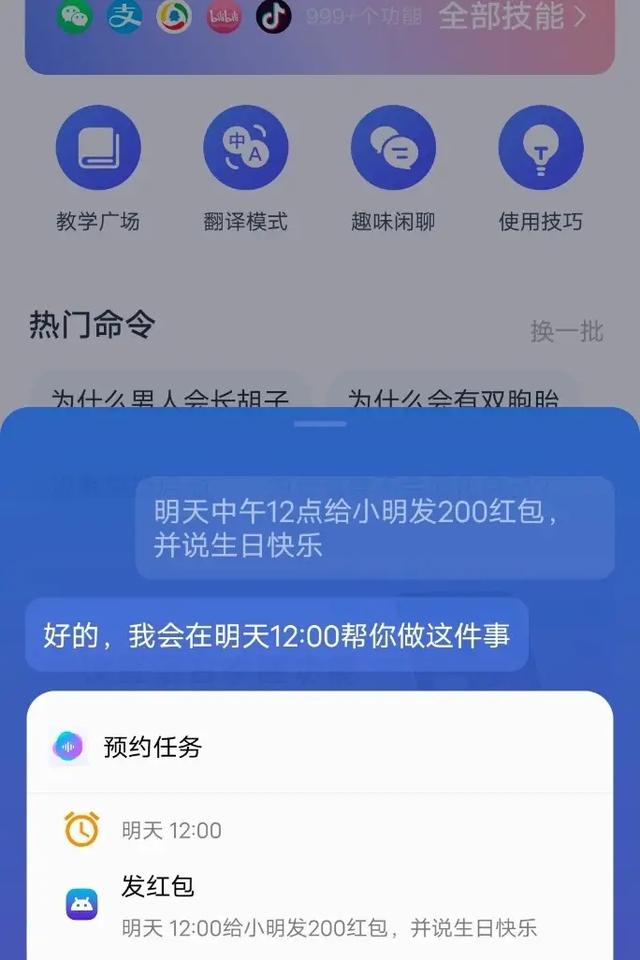Open the 教学广场 section
Image resolution: width=640 pixels, height=960 pixels.
tap(98, 150)
